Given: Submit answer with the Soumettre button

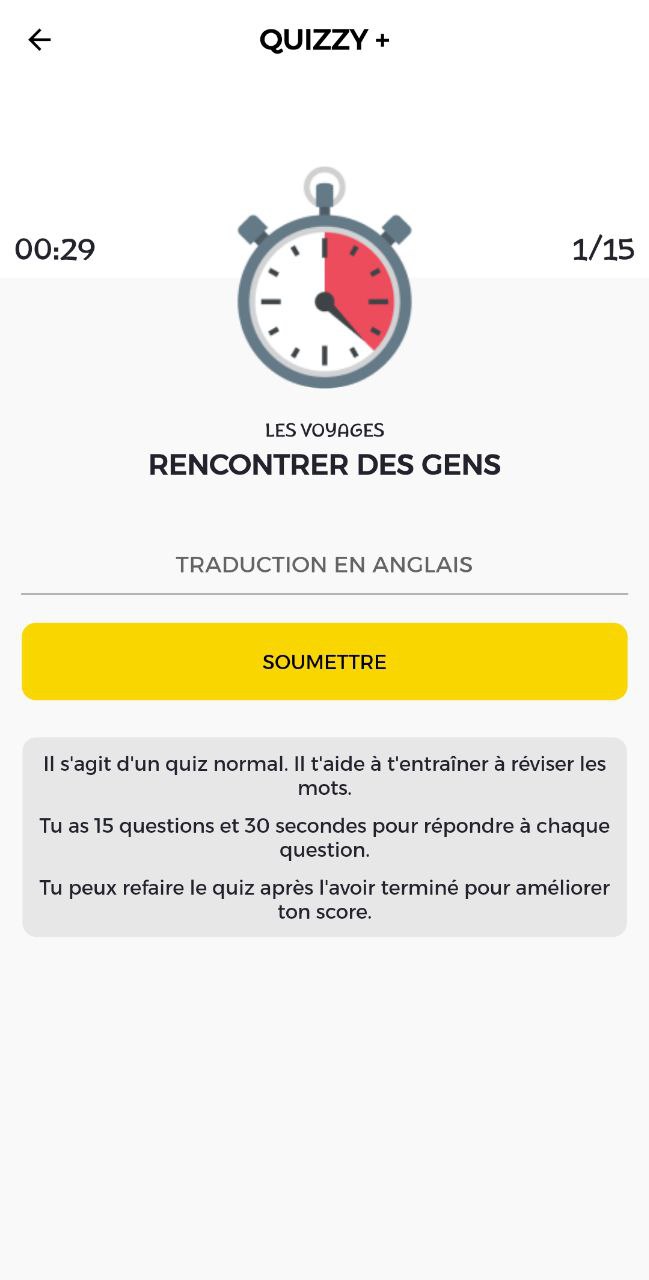Looking at the screenshot, I should point(324,662).
